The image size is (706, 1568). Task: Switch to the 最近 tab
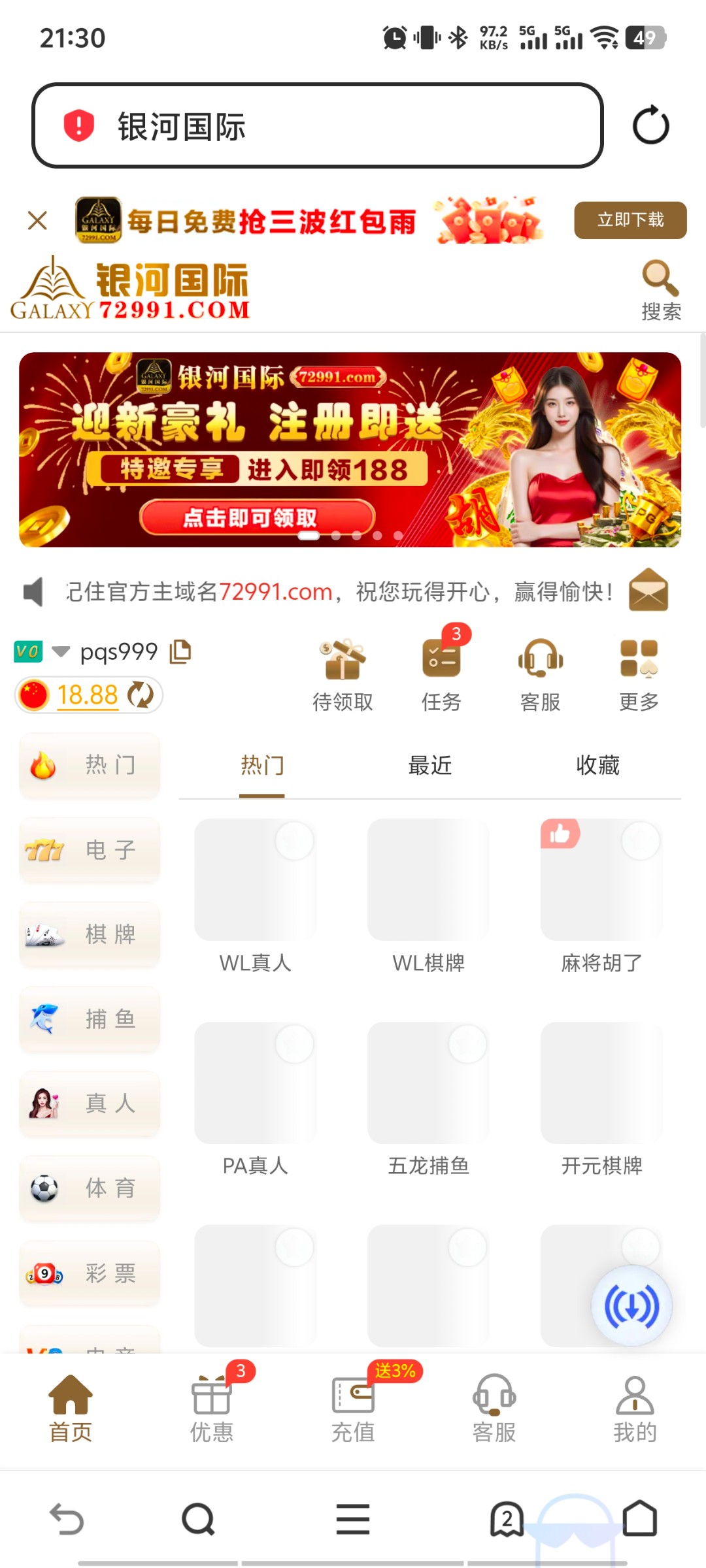[x=430, y=765]
